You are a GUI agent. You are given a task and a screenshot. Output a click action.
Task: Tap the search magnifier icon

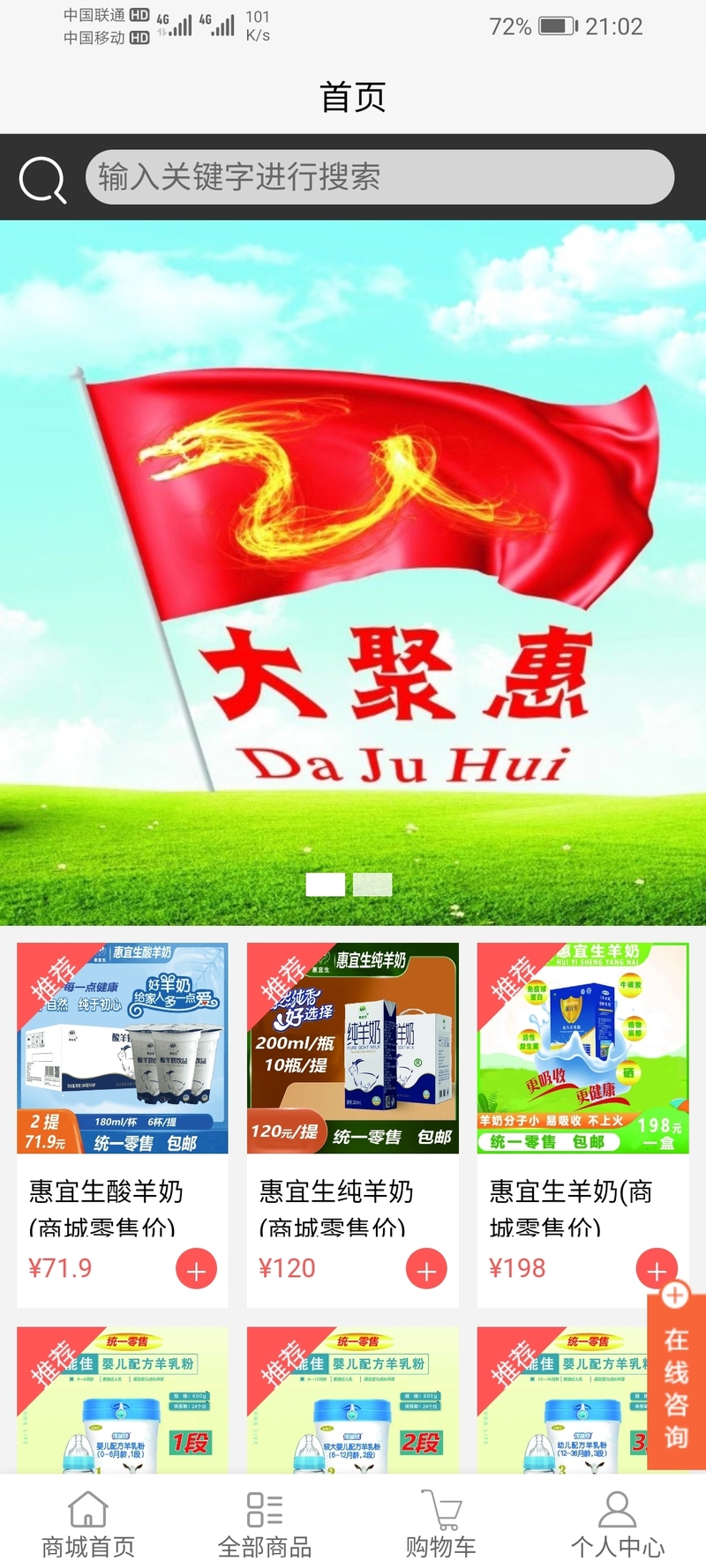click(41, 179)
